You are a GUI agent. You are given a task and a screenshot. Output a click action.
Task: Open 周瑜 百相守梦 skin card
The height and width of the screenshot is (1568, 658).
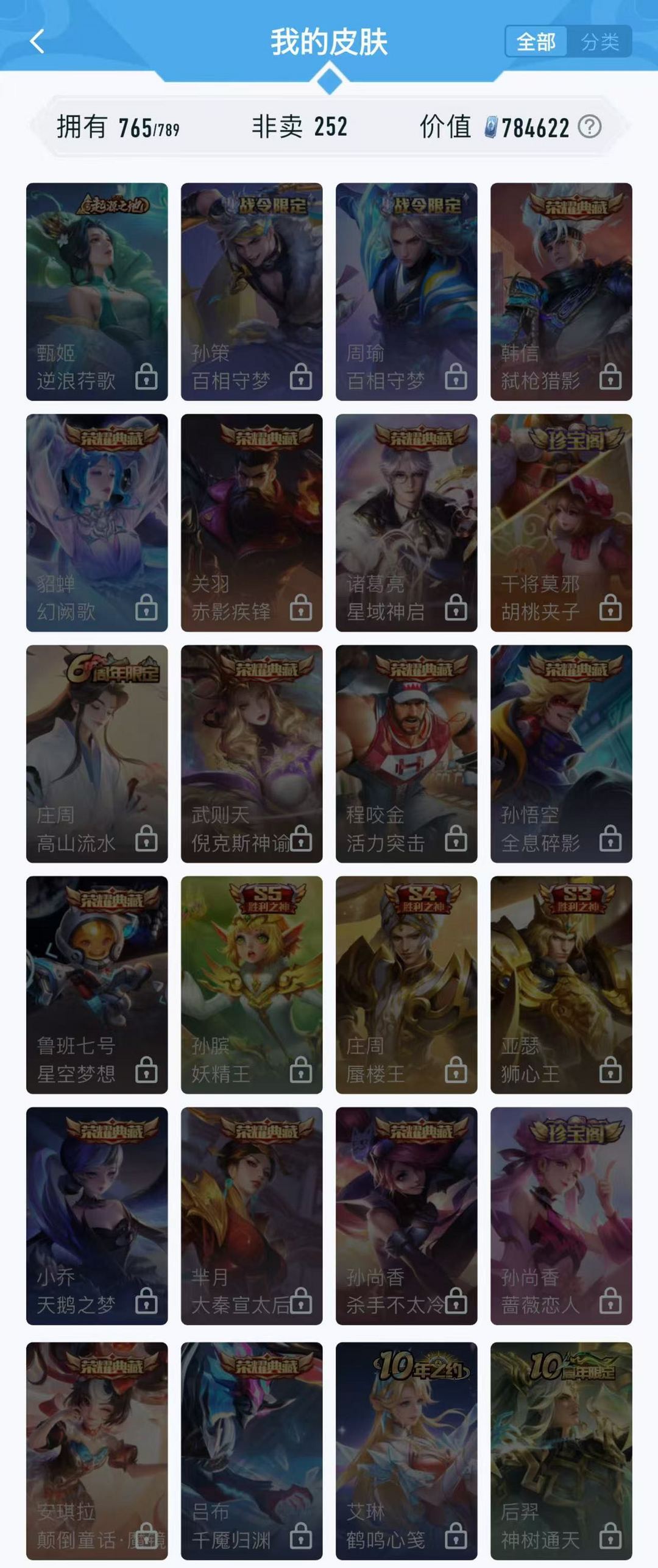406,291
